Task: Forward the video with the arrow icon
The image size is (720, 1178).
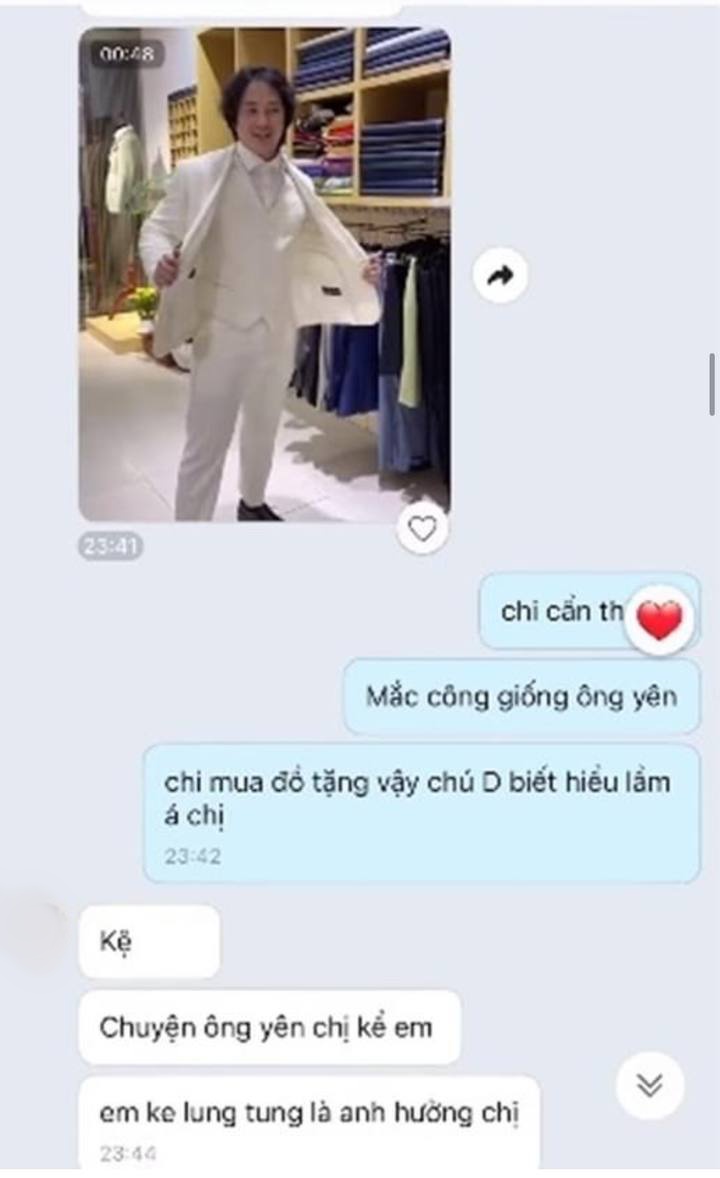Action: (499, 276)
